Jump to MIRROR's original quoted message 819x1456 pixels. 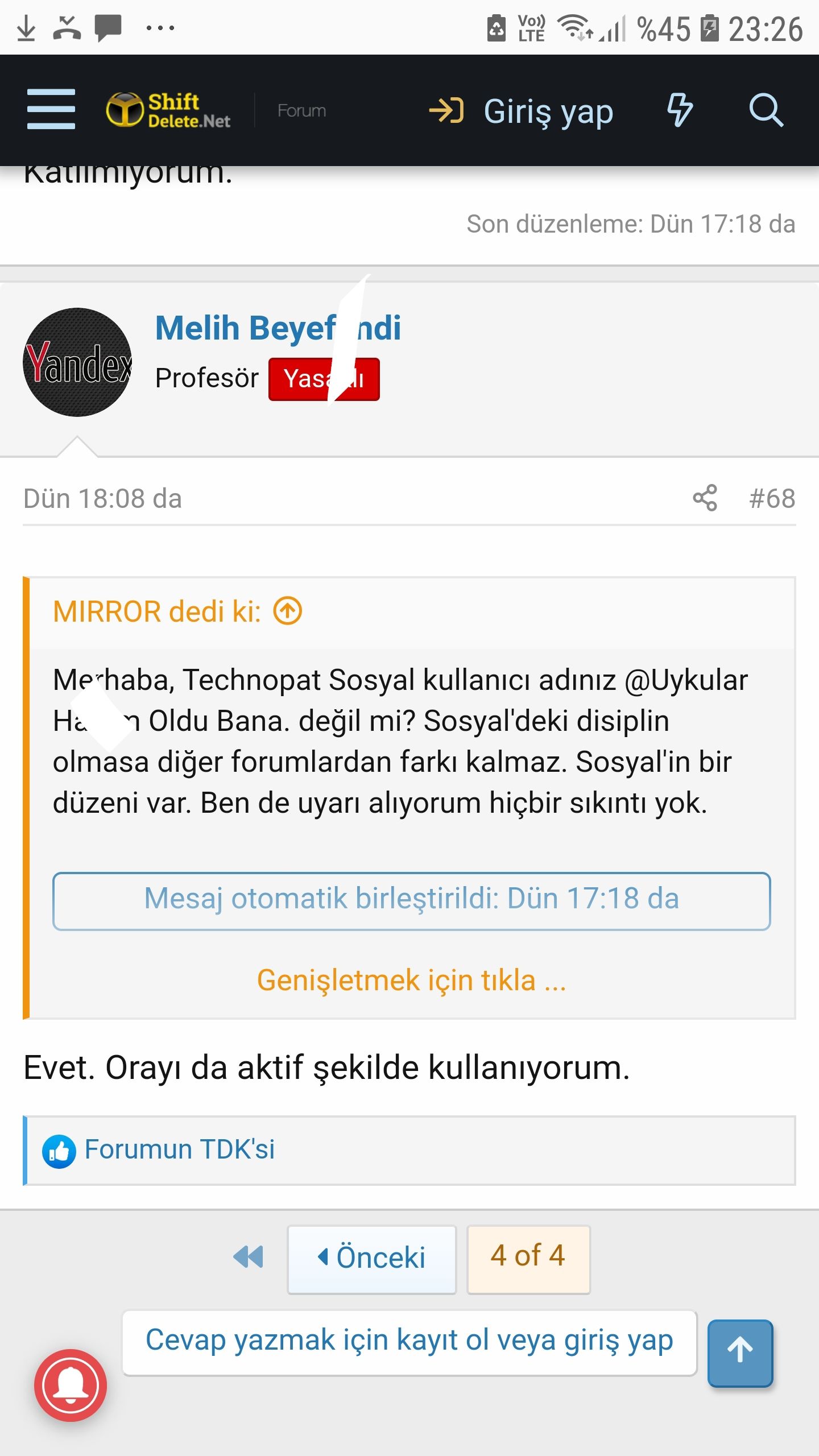point(288,611)
